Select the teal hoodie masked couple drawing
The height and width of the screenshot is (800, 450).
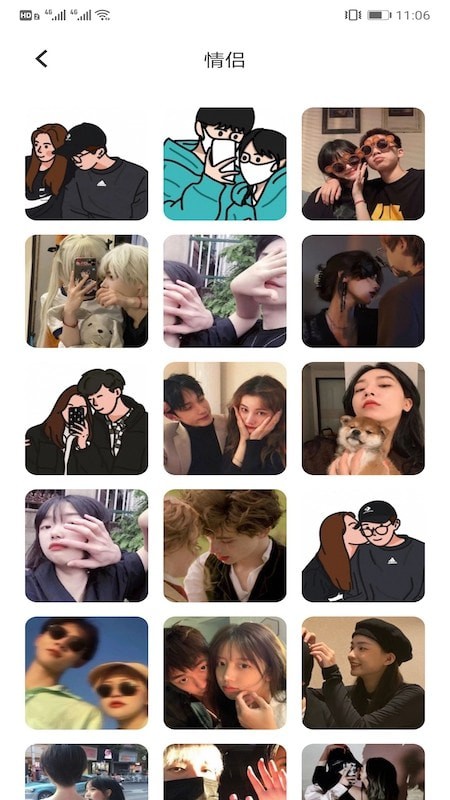pyautogui.click(x=225, y=164)
